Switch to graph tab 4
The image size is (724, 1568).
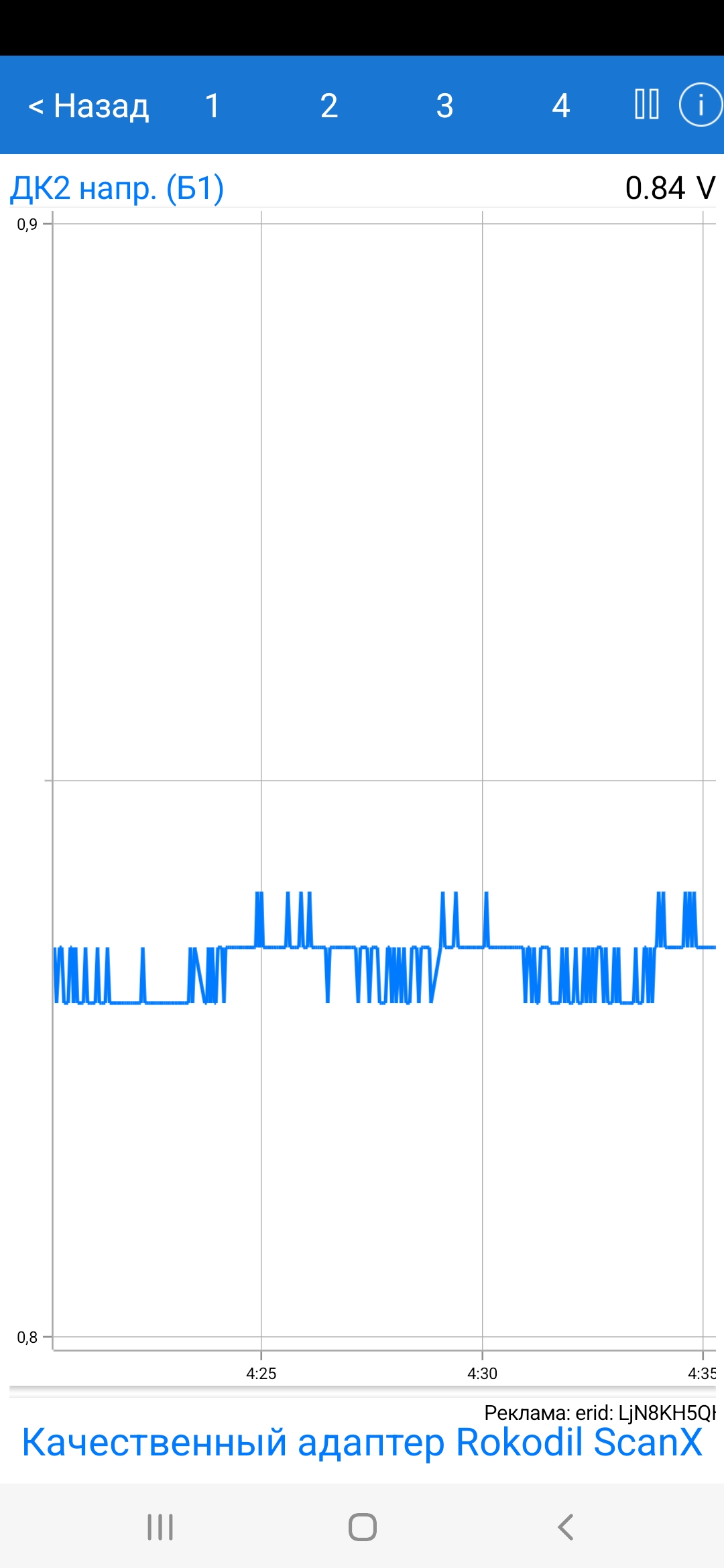coord(560,106)
